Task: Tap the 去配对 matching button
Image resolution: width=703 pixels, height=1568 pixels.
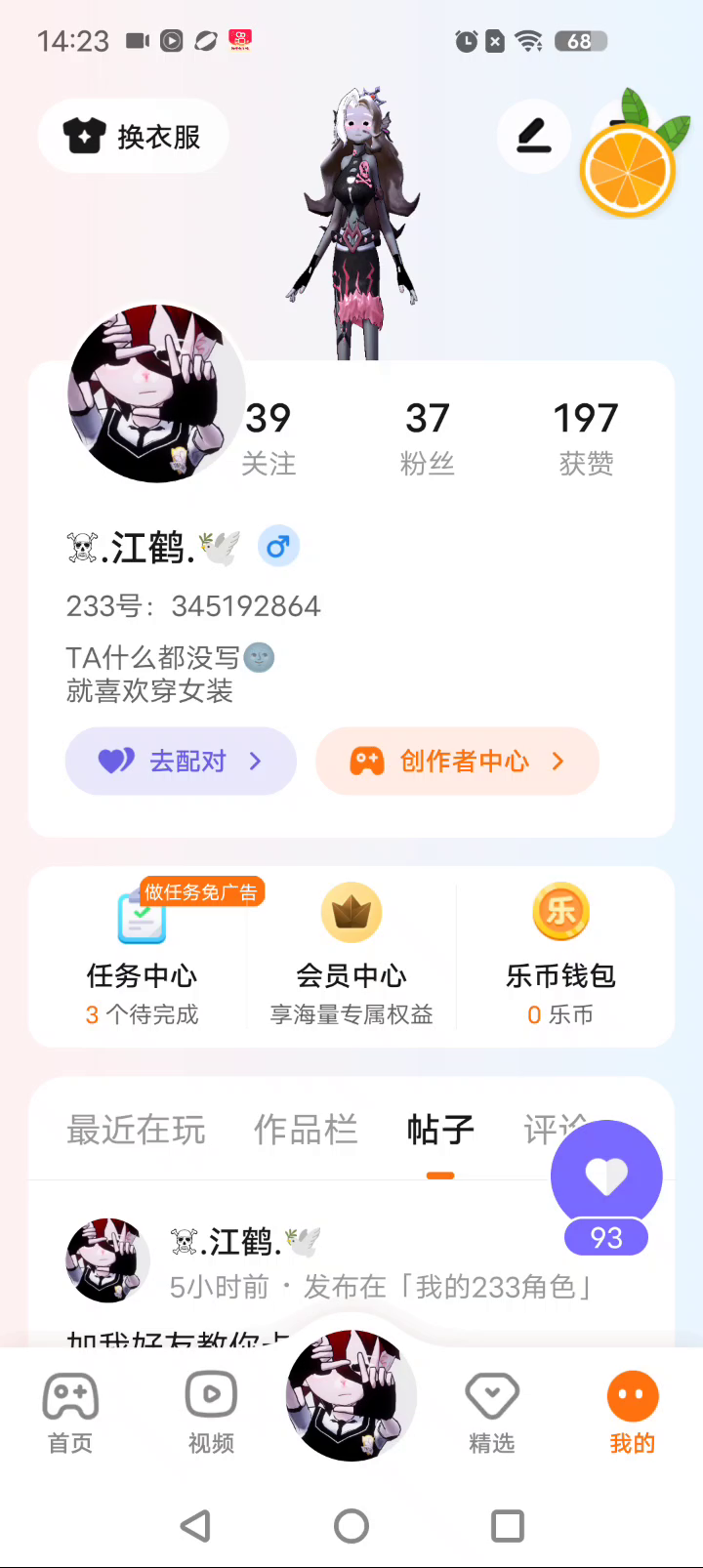Action: click(181, 762)
